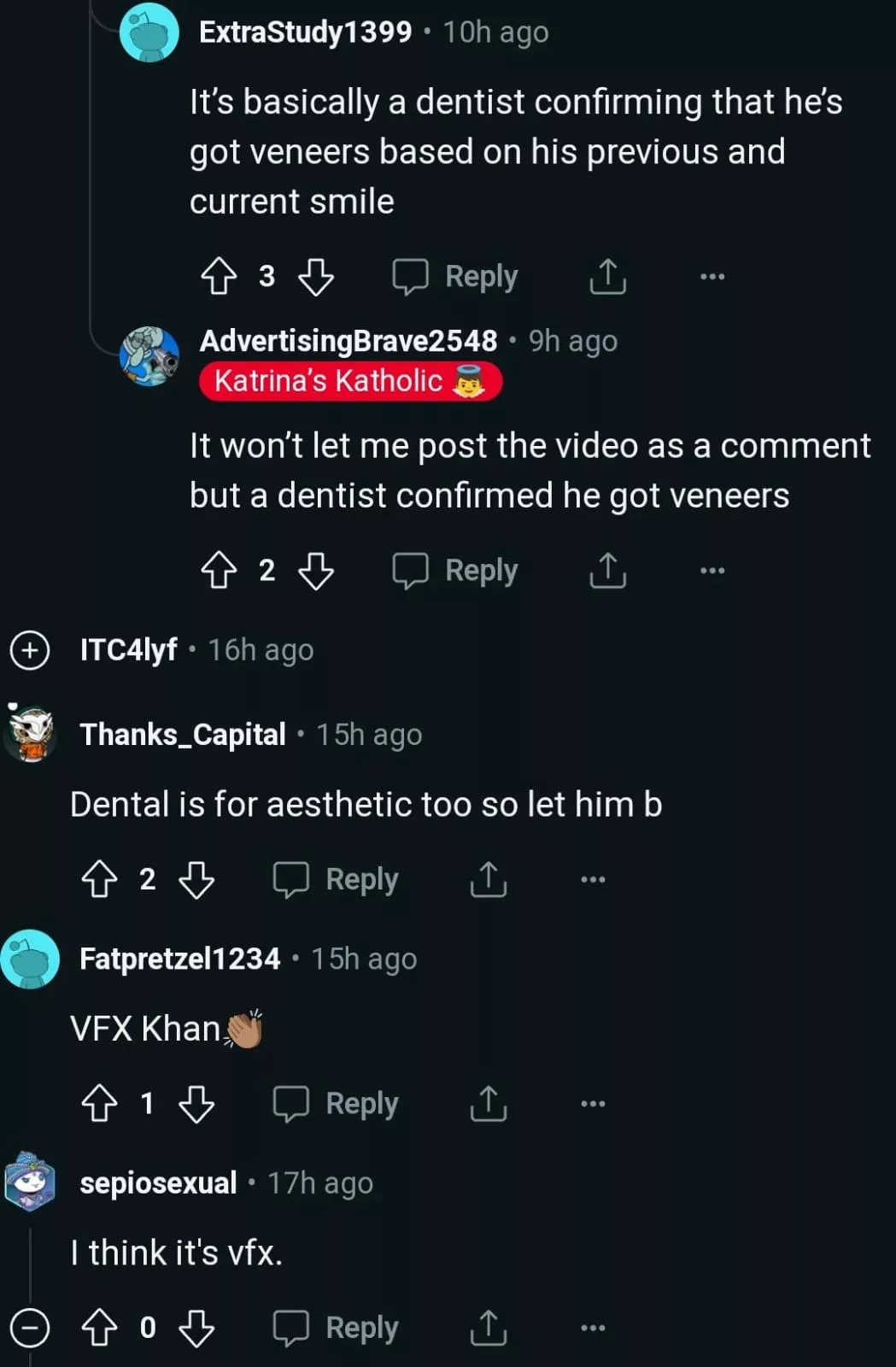Screen dimensions: 896x1367
Task: Upvote AdvertisingBrave2548's comment
Action: (219, 570)
